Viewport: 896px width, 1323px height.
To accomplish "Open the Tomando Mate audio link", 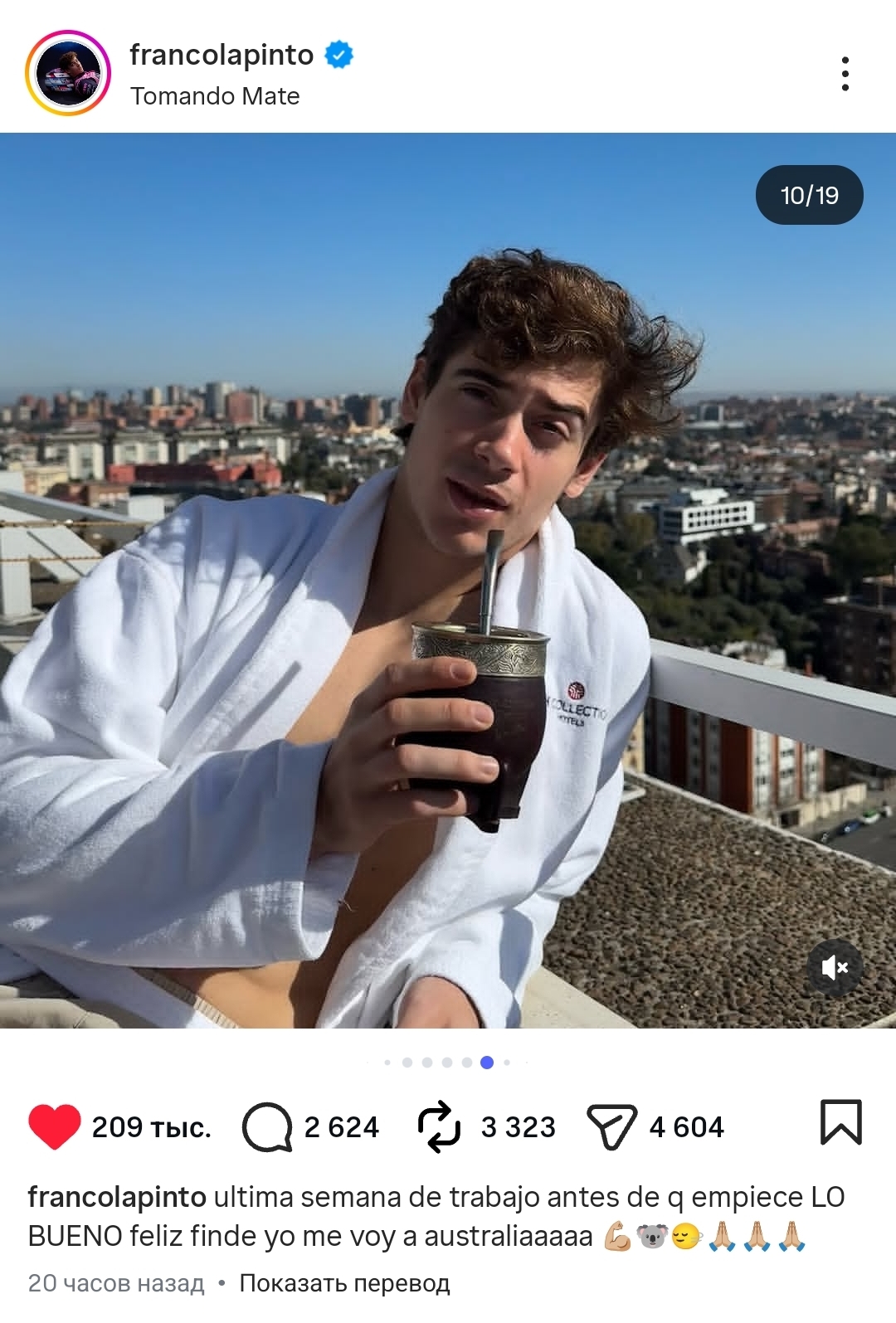I will (x=215, y=96).
